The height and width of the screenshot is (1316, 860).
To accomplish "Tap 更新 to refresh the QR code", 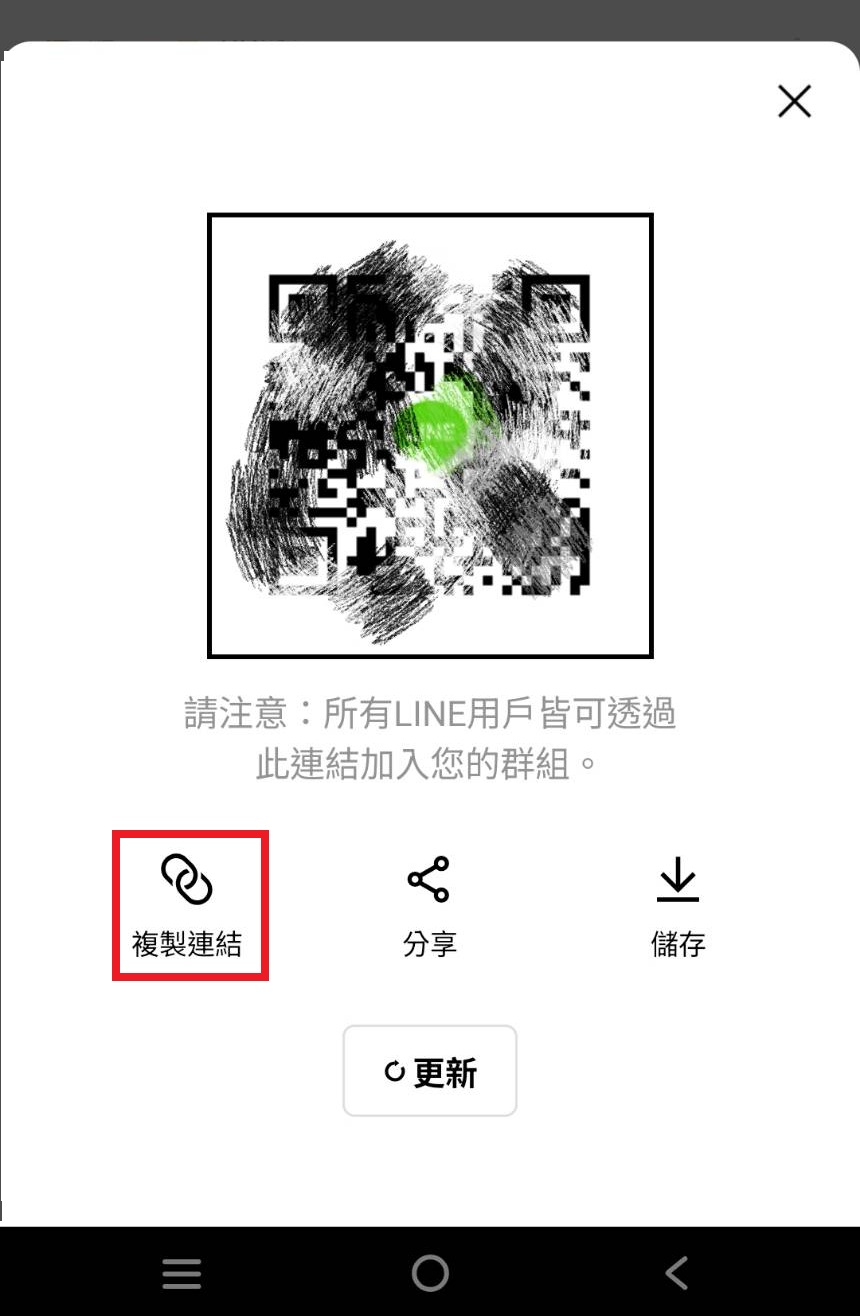I will (430, 1071).
